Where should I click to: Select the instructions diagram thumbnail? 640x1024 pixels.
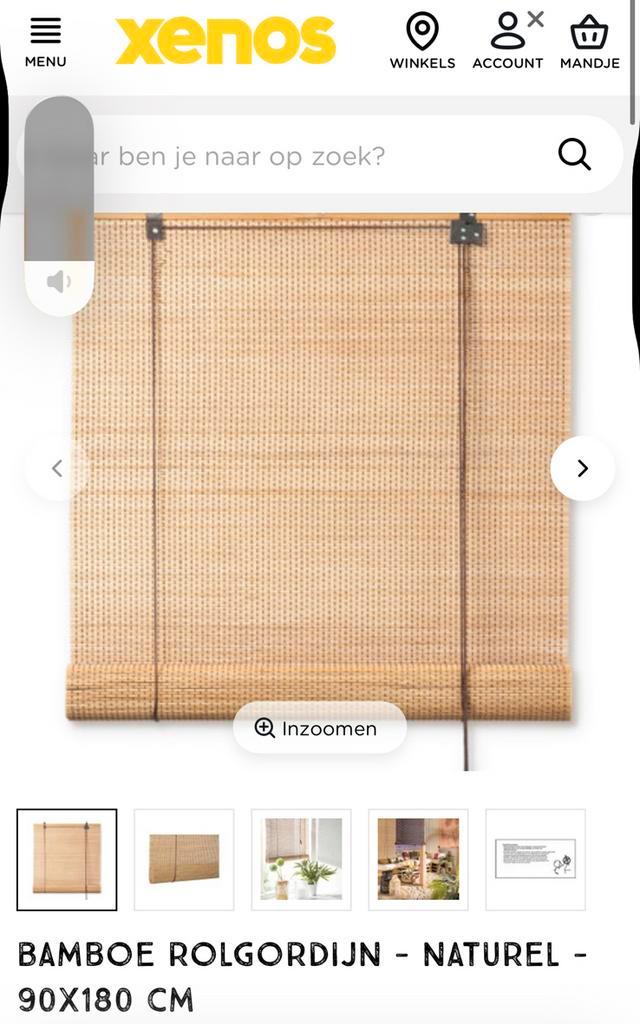535,859
